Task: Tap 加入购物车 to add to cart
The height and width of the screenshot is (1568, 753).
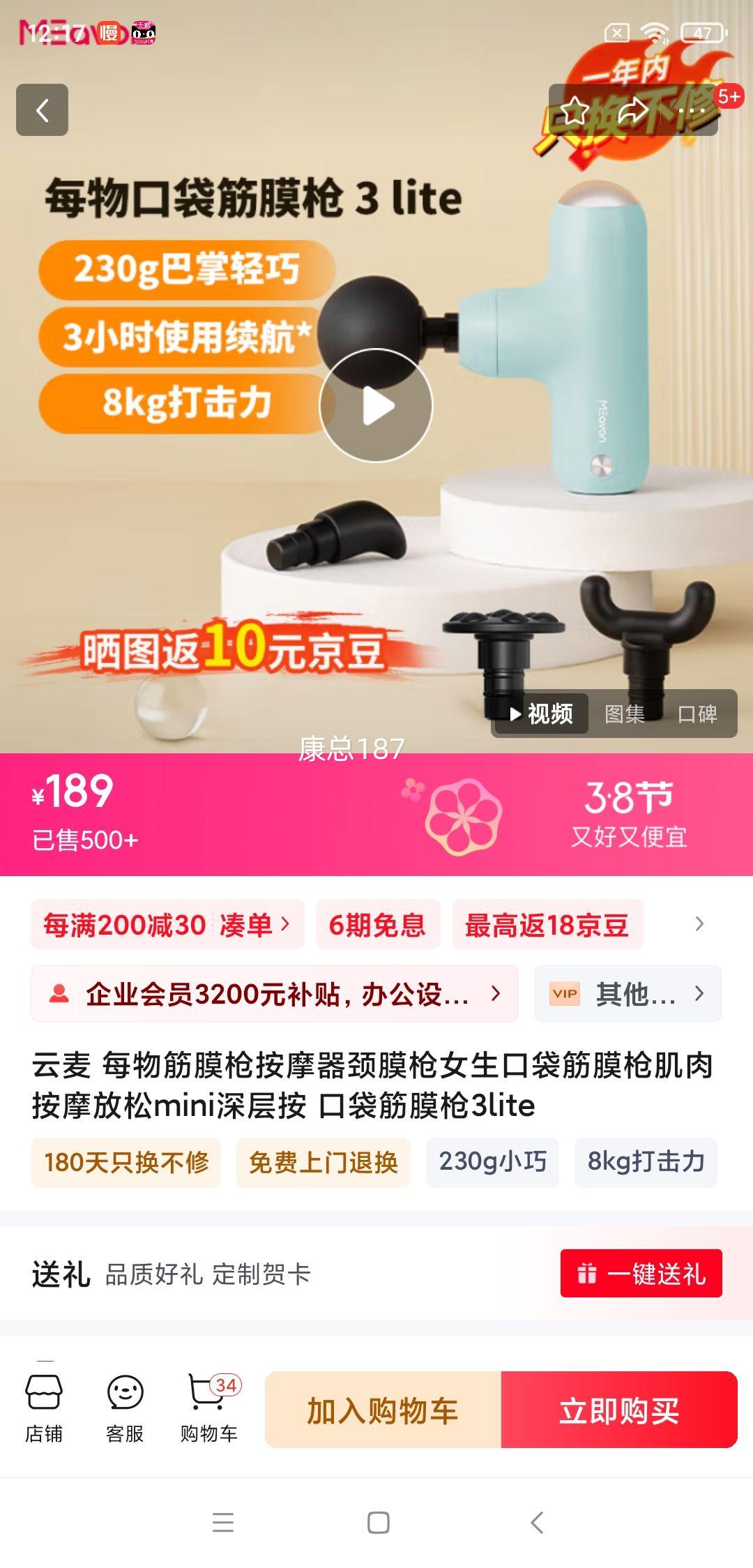Action: coord(381,1408)
